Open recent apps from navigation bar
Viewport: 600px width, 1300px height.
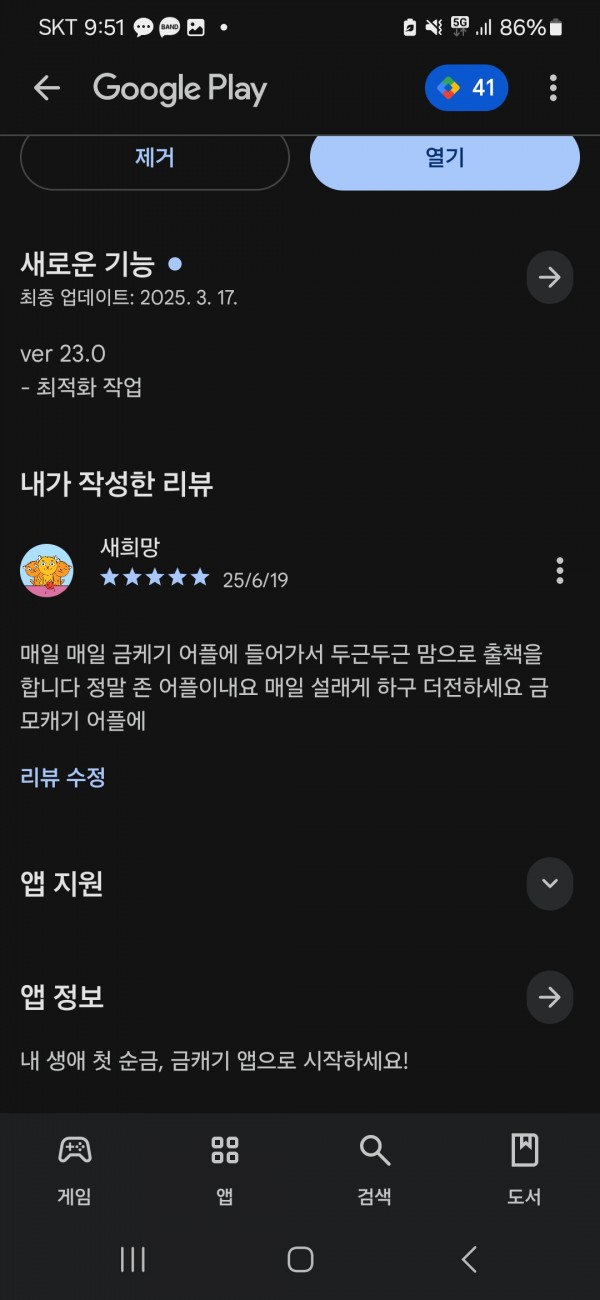[132, 1259]
